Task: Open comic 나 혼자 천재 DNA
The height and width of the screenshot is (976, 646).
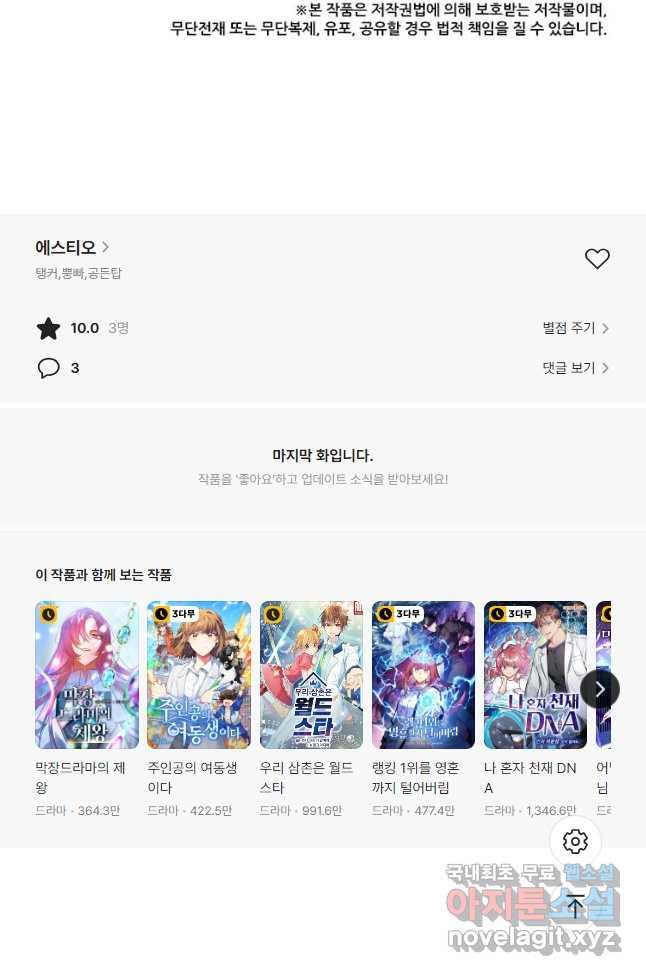Action: tap(535, 675)
